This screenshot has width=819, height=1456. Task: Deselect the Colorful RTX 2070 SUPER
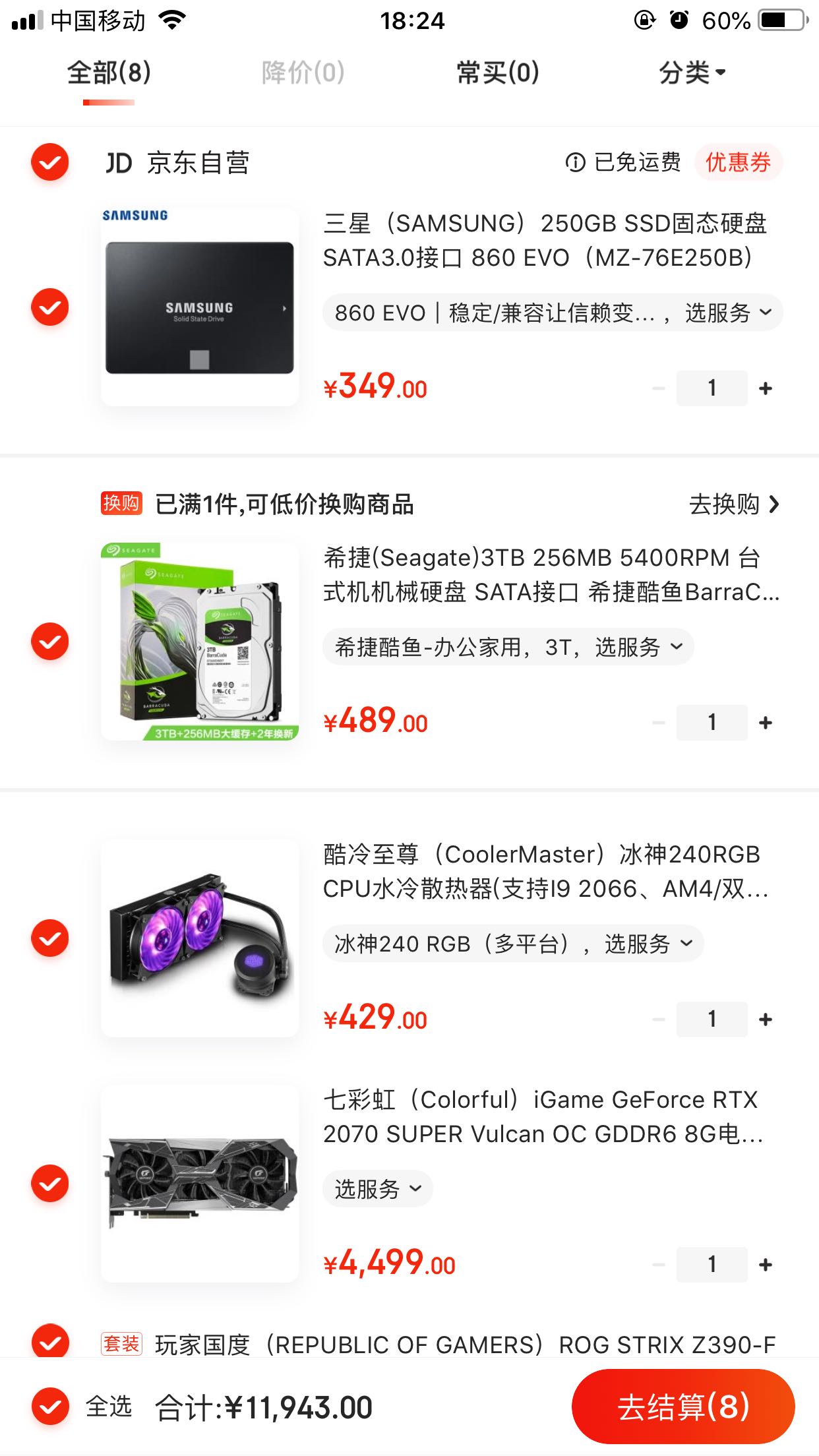50,1184
